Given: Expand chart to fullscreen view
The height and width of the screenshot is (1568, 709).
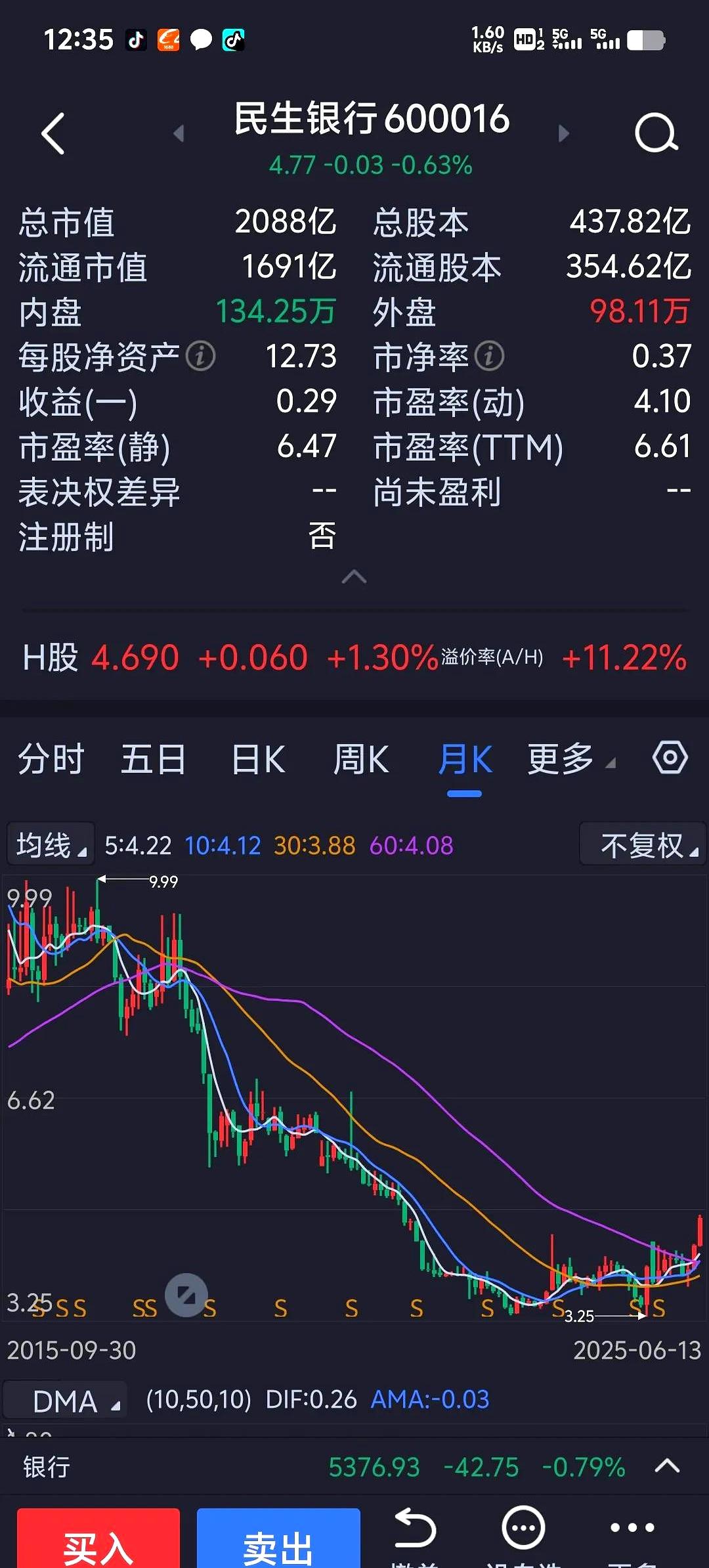Looking at the screenshot, I should coord(186,1295).
